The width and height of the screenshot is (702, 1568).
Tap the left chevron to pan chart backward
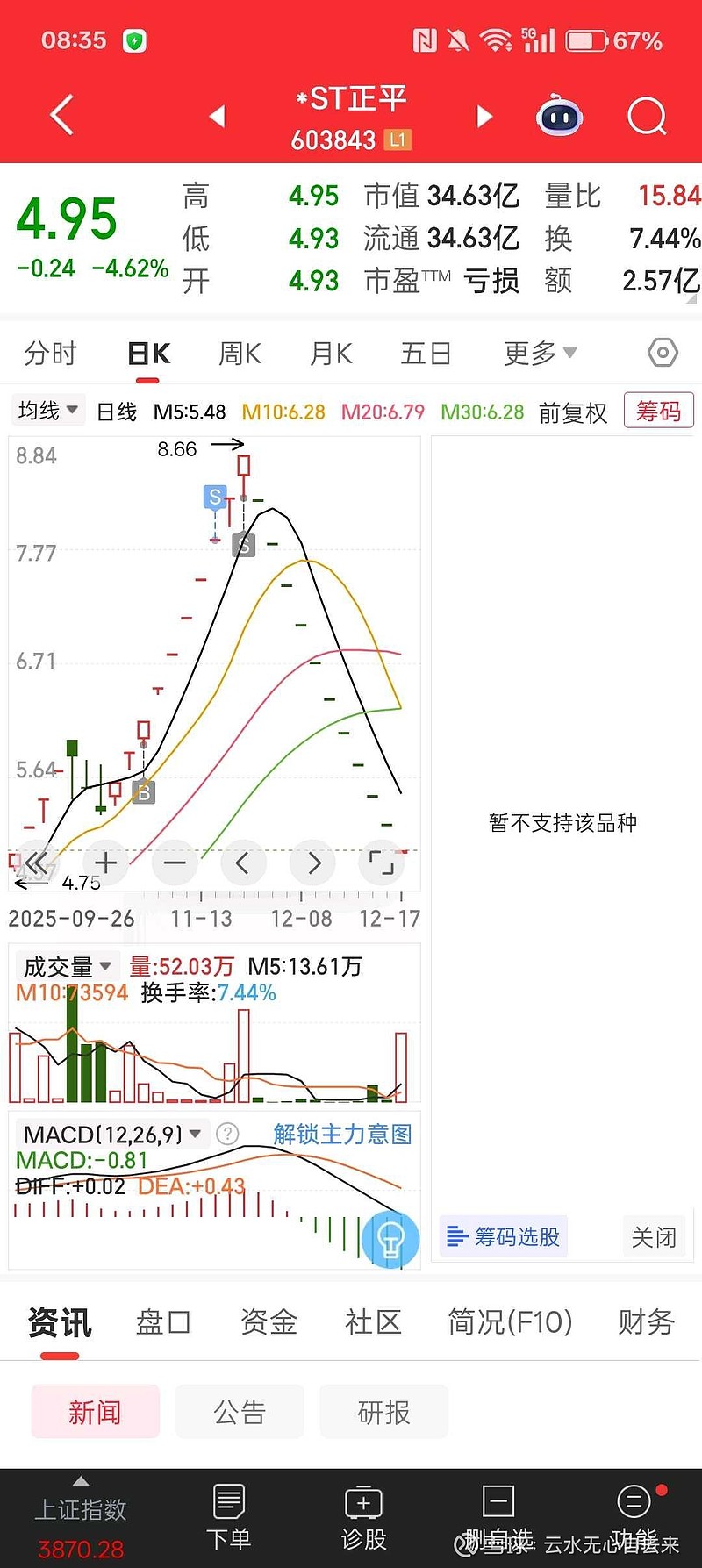[x=243, y=863]
